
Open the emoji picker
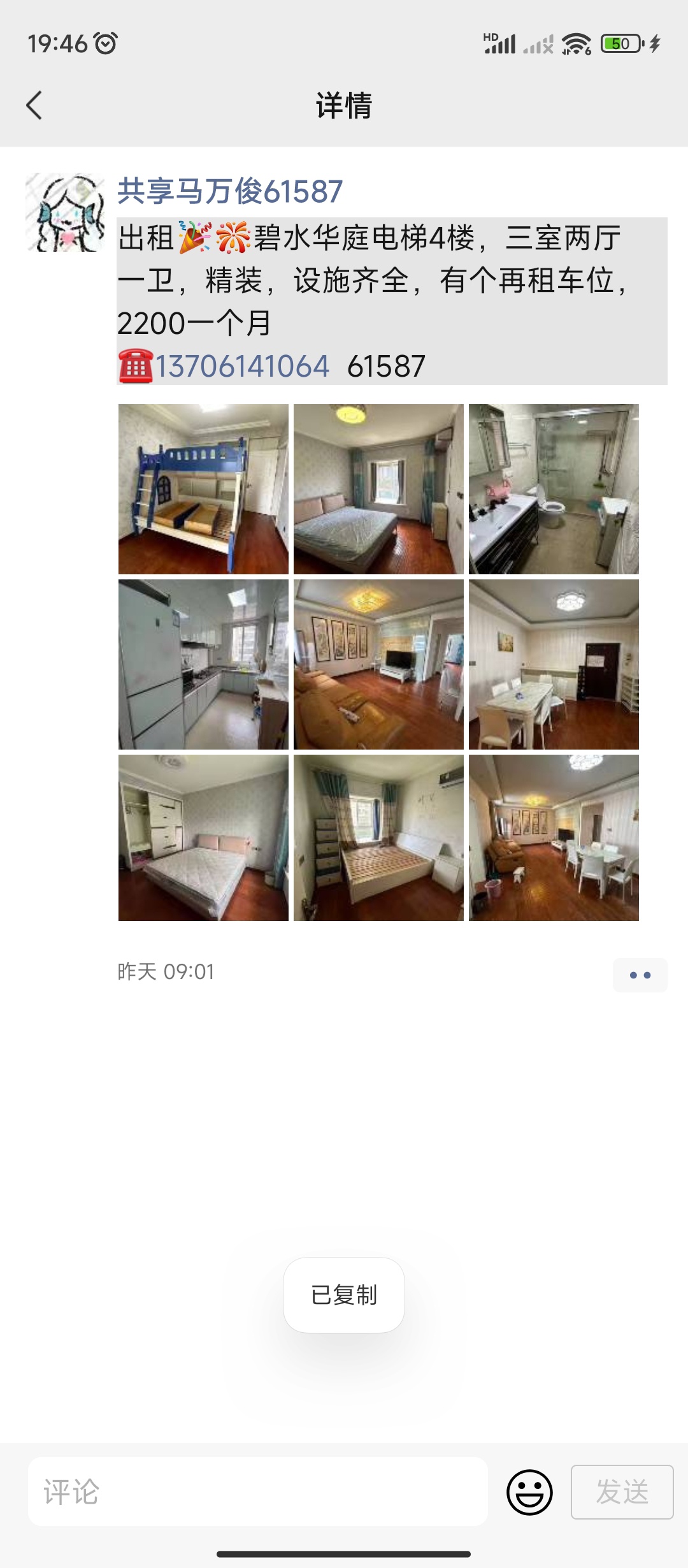pos(529,1492)
